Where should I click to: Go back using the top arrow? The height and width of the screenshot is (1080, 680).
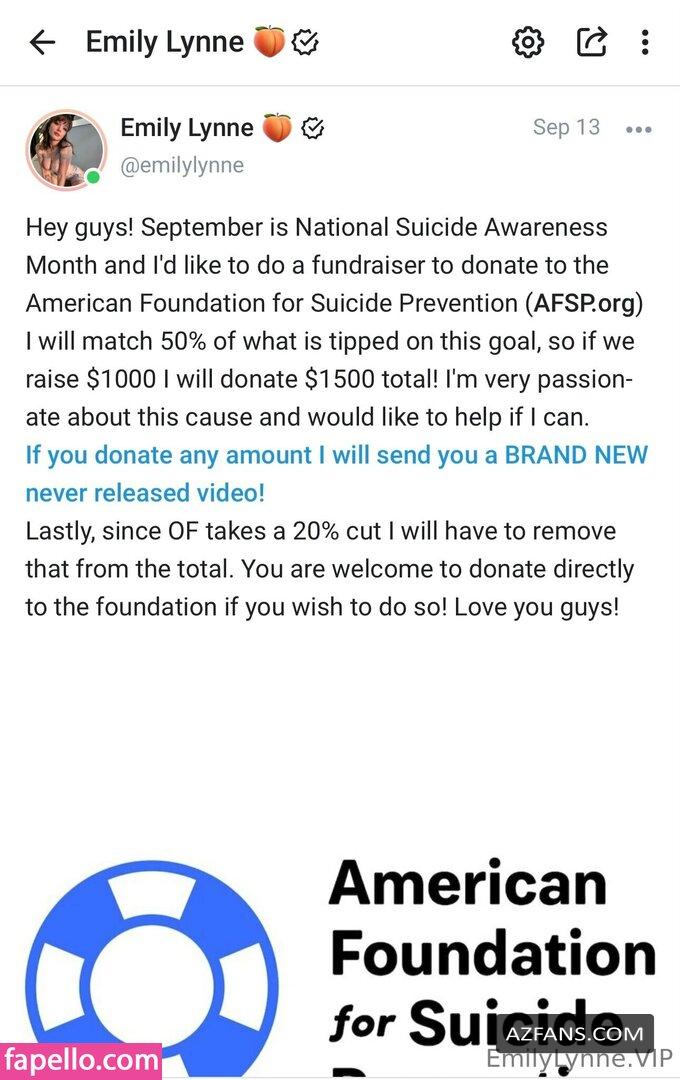(x=42, y=42)
